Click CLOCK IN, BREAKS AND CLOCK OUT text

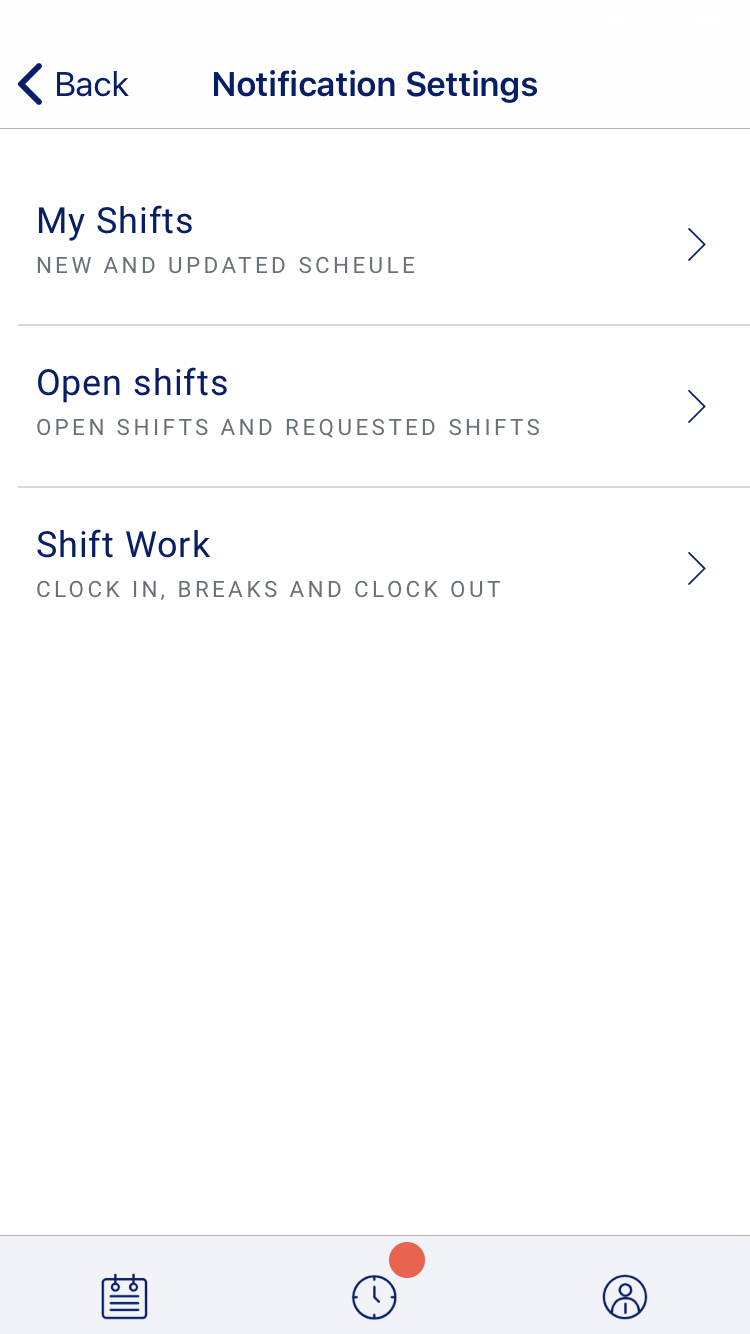click(269, 589)
